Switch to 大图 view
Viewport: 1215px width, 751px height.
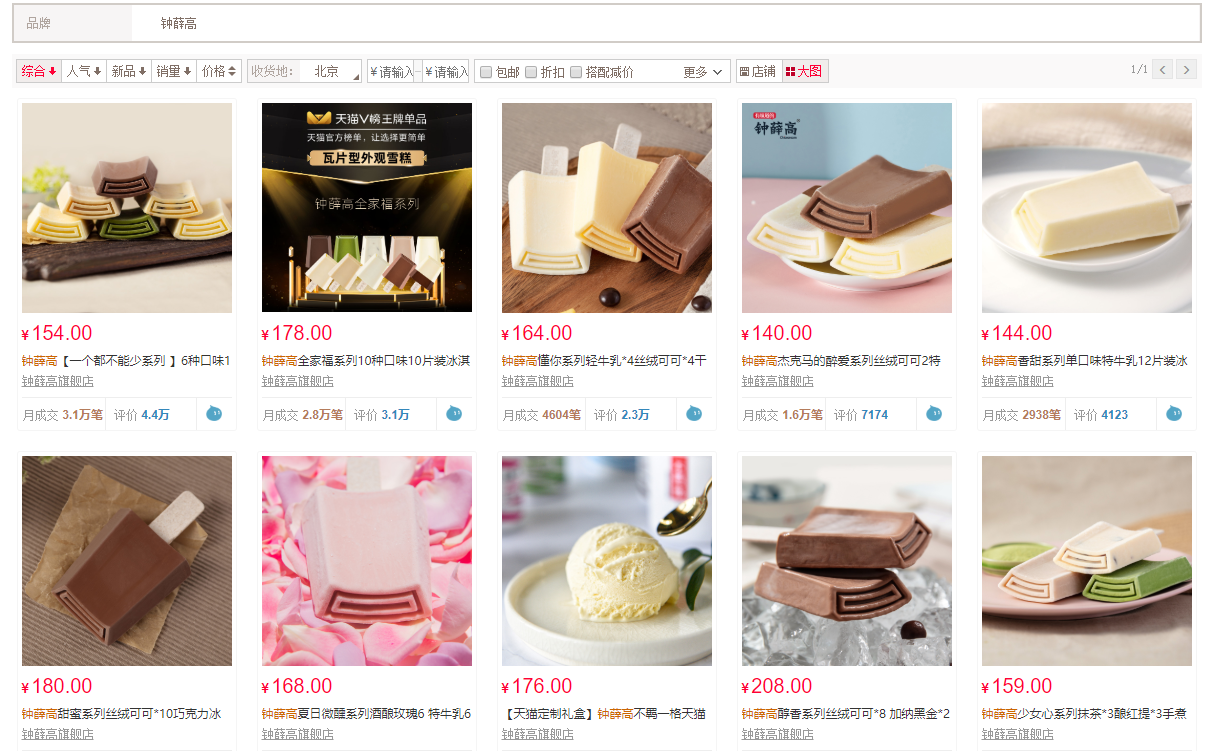tap(805, 71)
